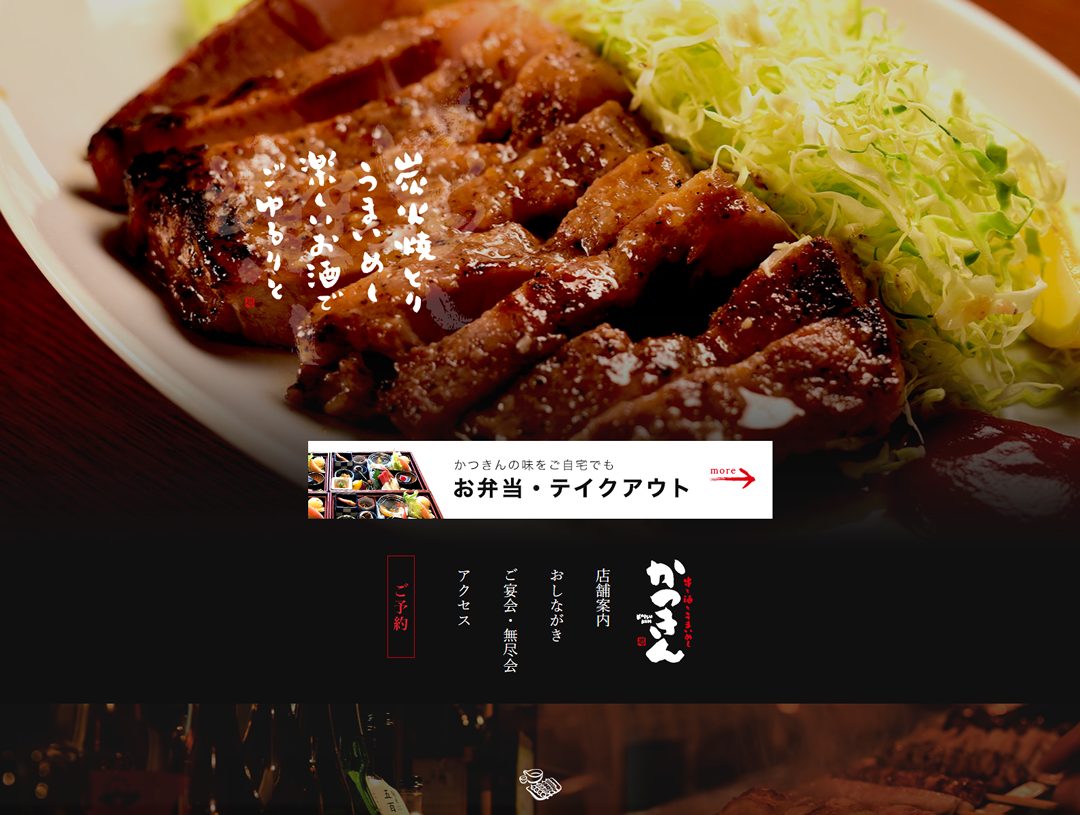Tap the ご予約 reservation button
Image resolution: width=1080 pixels, height=815 pixels.
pos(401,607)
